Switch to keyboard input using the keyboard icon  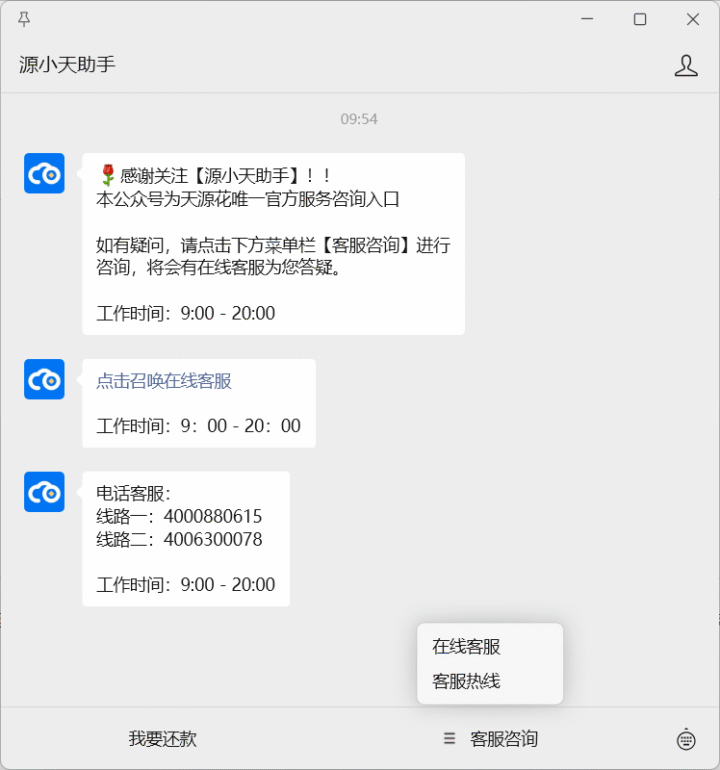point(686,739)
